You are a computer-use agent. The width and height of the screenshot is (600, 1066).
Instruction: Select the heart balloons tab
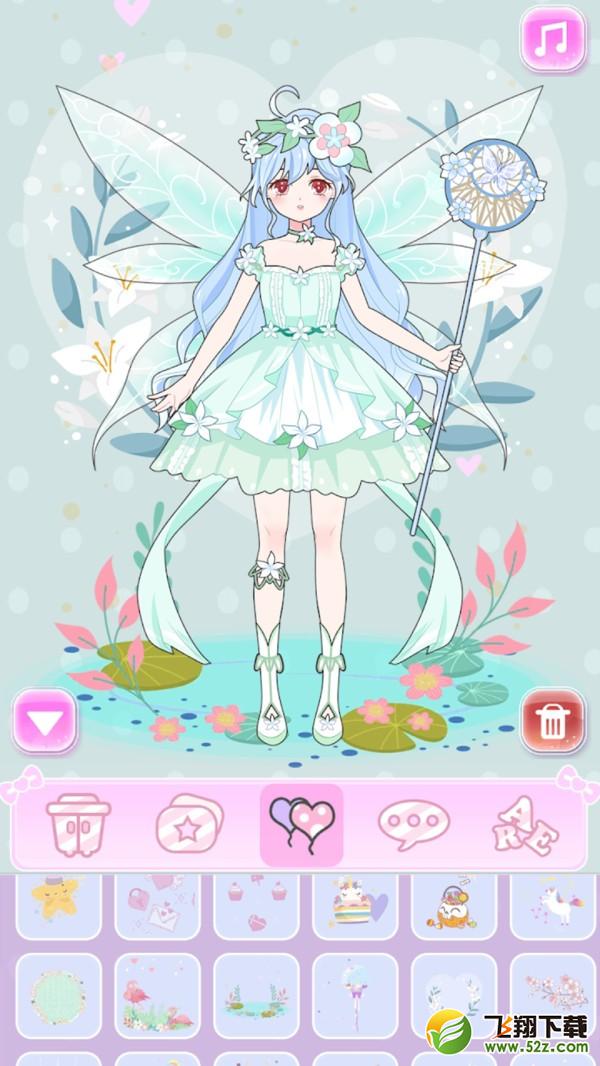click(302, 825)
